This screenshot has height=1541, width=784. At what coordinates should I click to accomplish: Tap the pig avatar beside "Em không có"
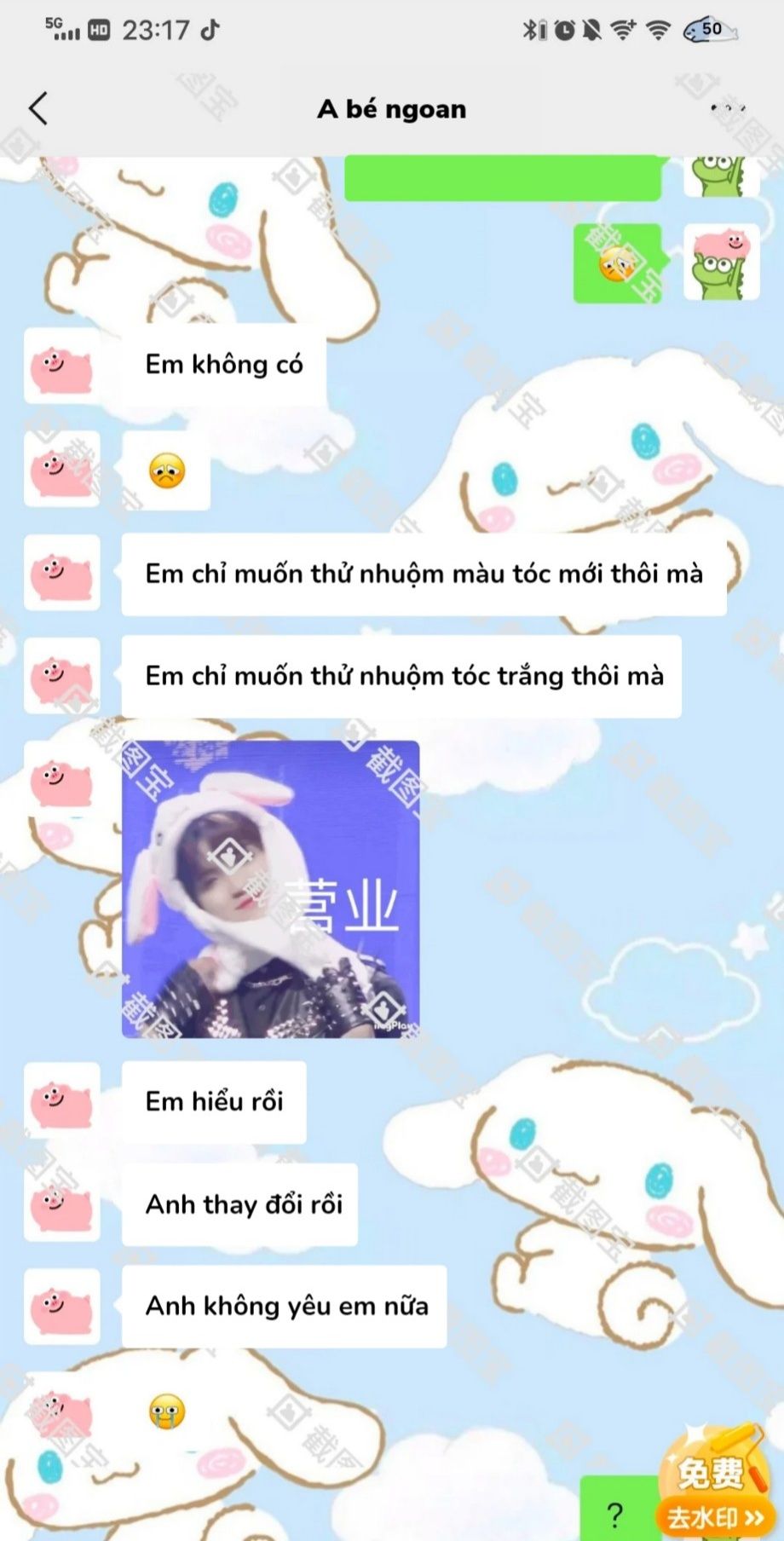[x=61, y=366]
